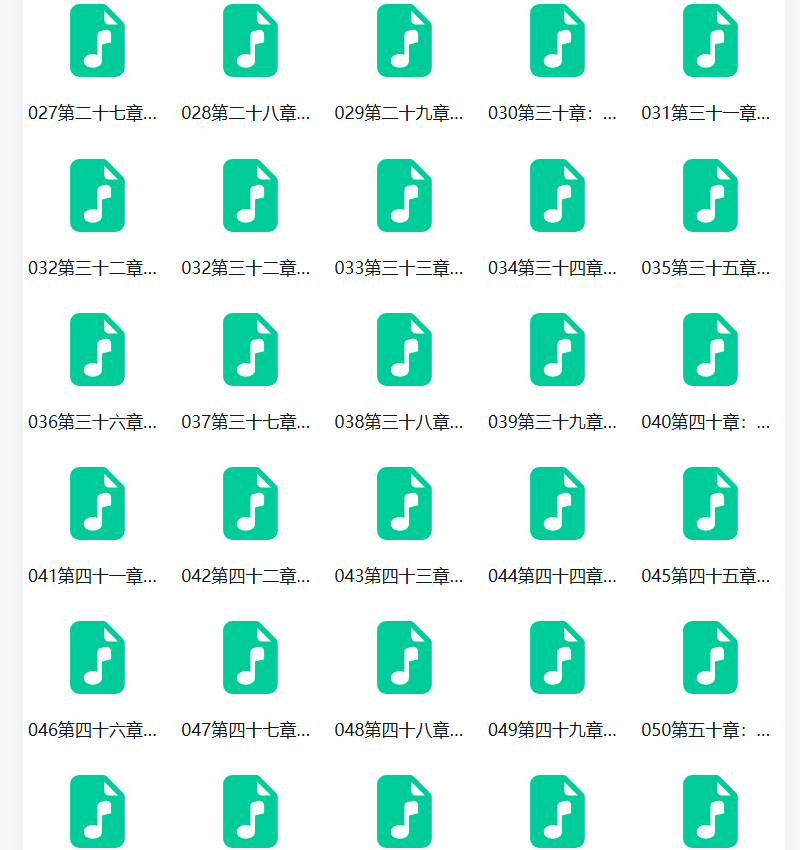Open the 030第三十章 audio item
800x850 pixels.
click(x=557, y=41)
